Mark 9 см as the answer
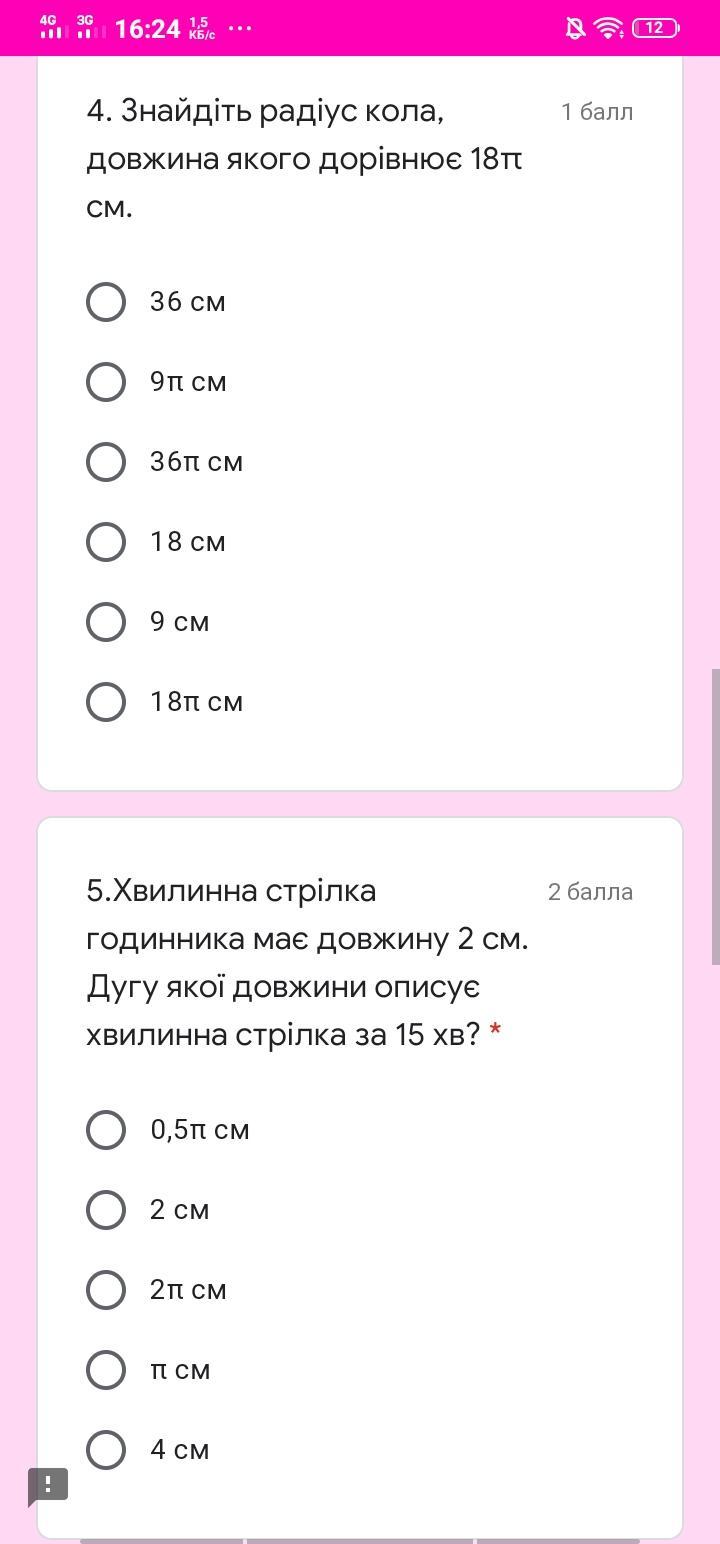720x1544 pixels. pos(106,622)
